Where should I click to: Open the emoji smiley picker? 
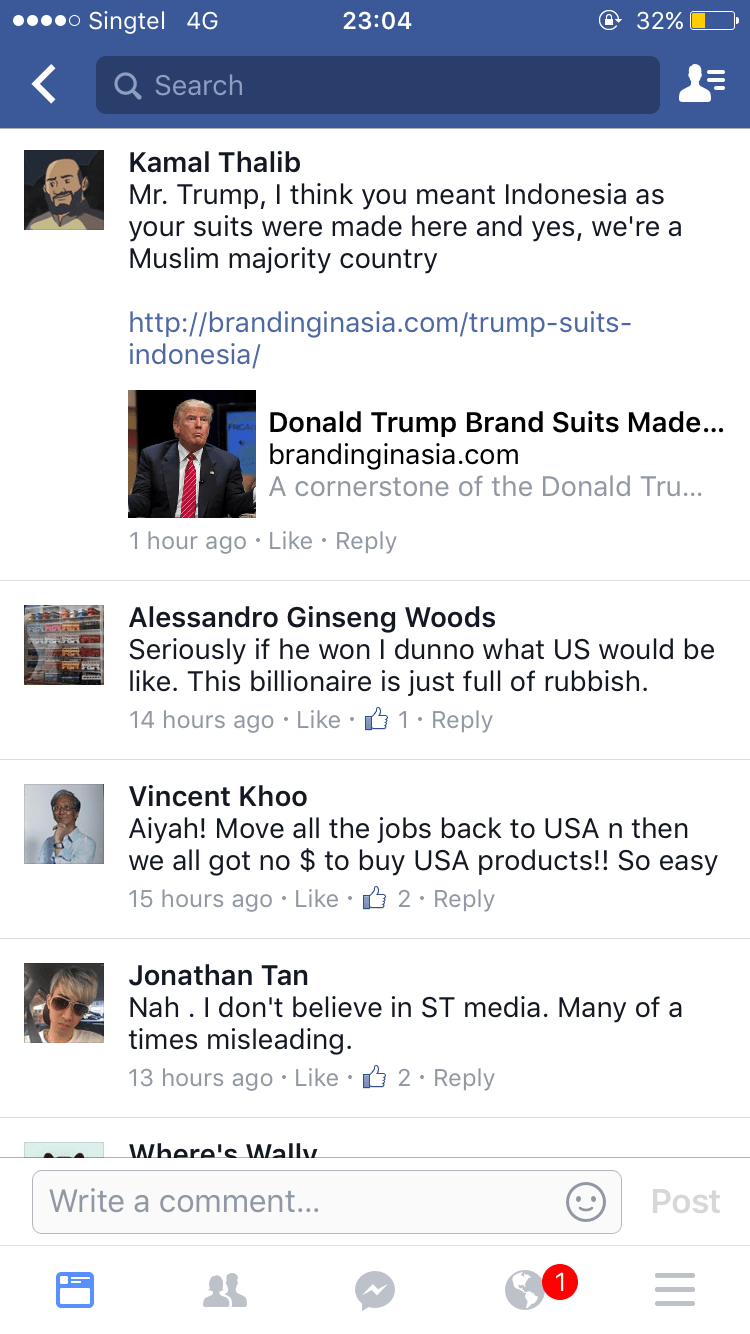(586, 1201)
